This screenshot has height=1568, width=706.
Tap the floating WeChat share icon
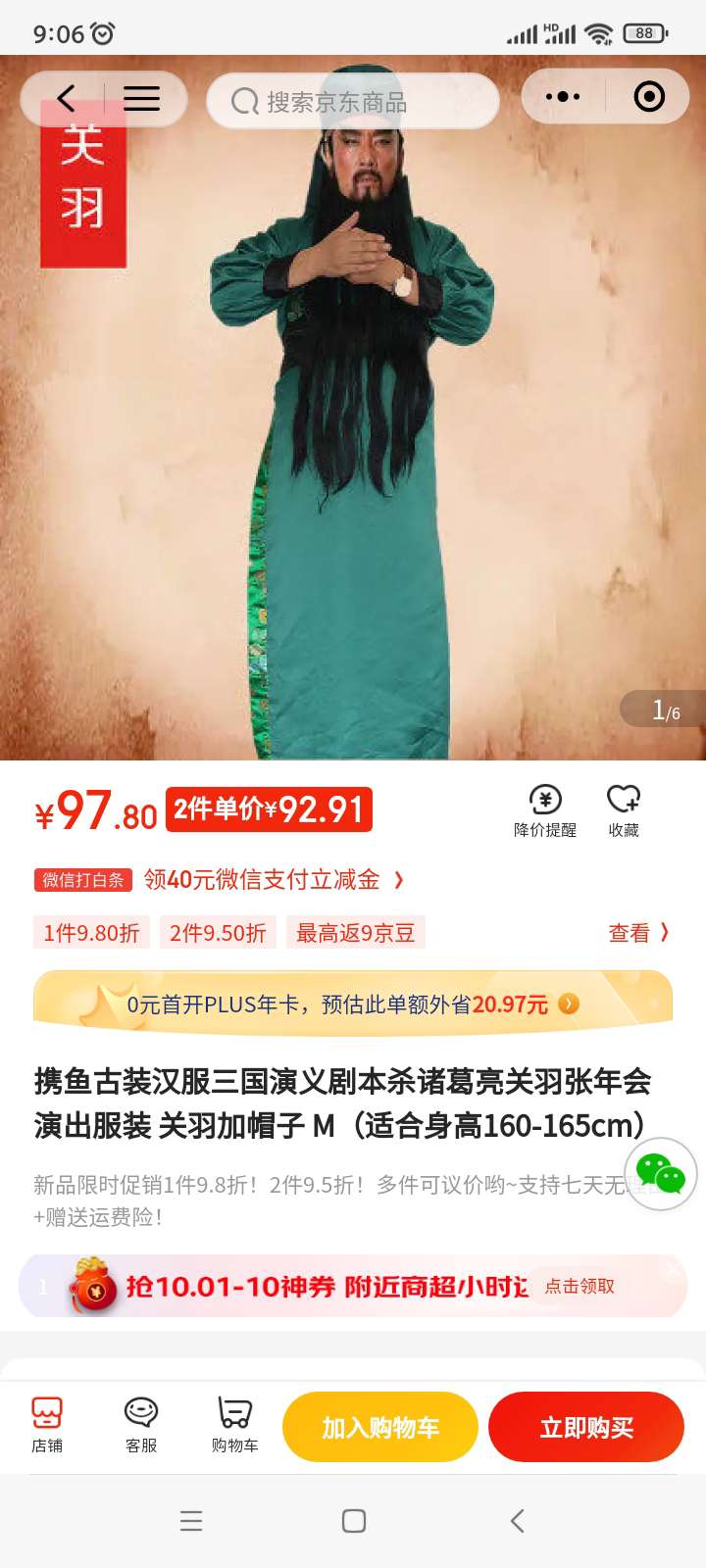(x=660, y=1173)
